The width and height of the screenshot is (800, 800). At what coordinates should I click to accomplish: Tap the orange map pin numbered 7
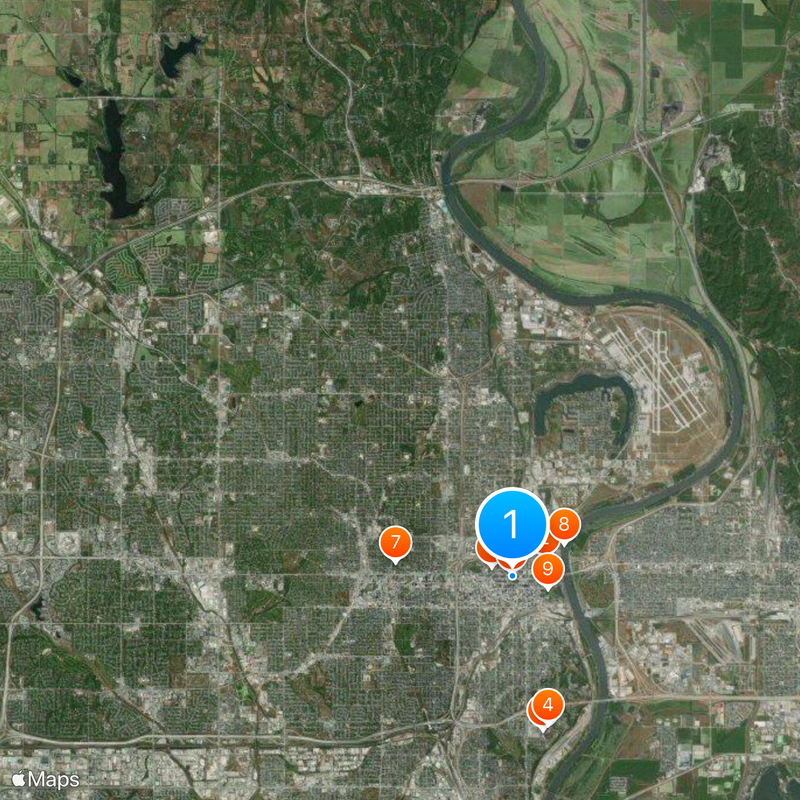point(395,543)
